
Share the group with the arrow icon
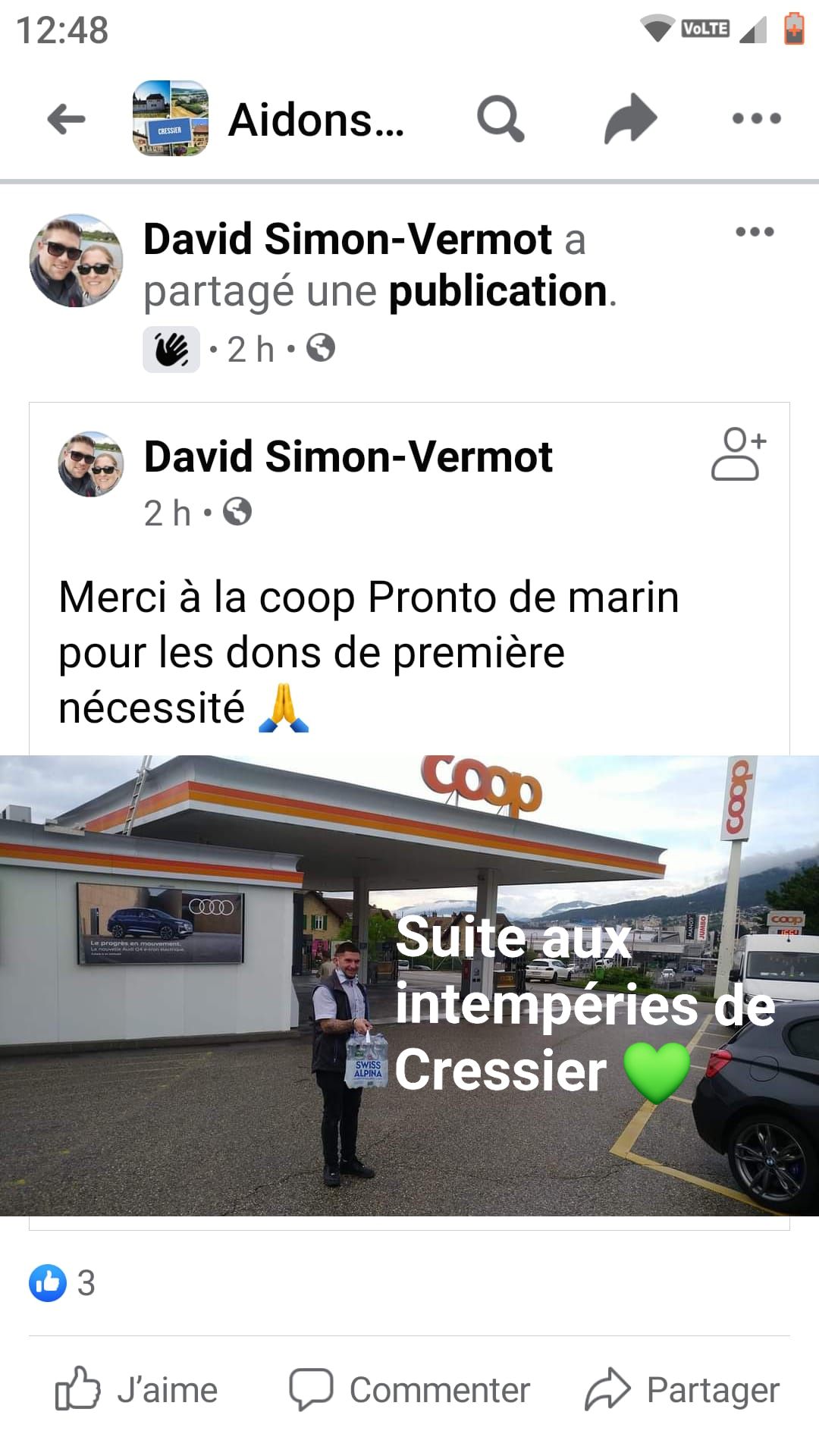click(x=630, y=118)
